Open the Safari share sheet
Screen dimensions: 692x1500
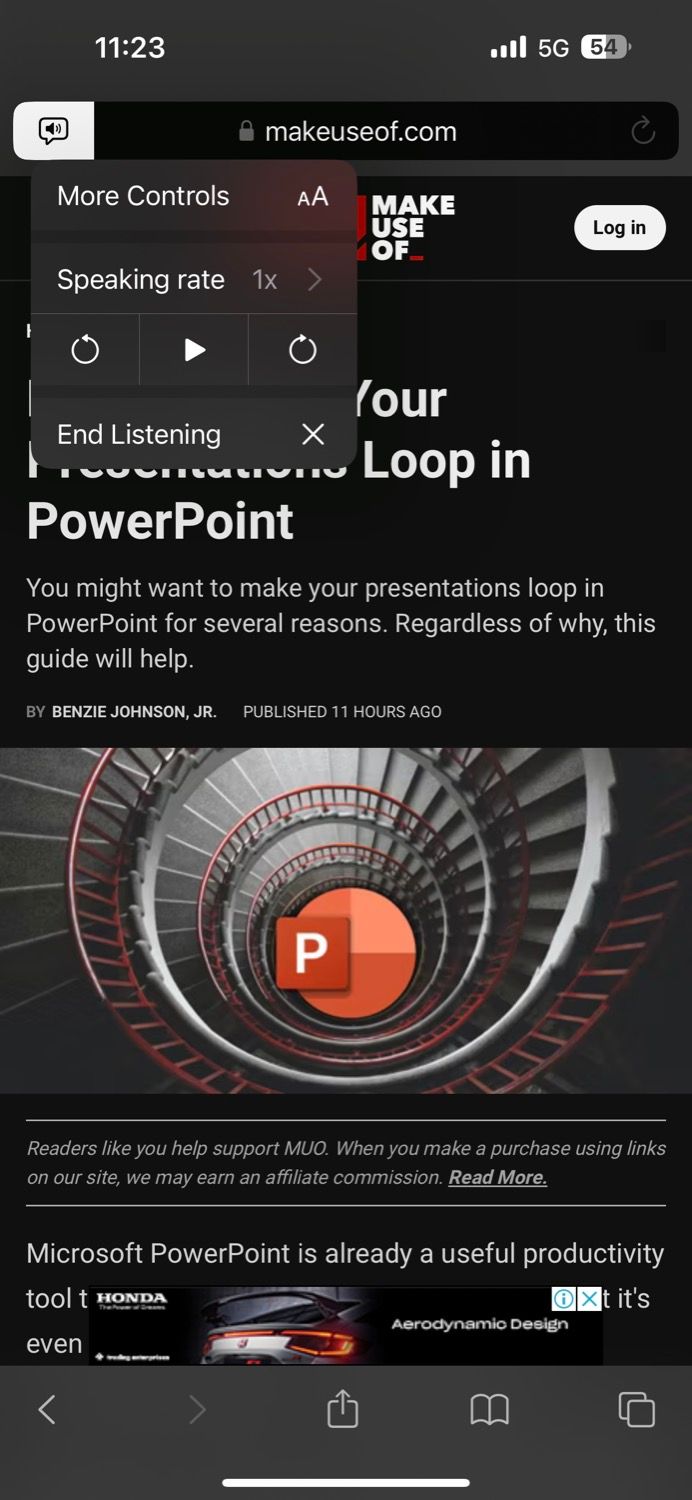point(342,1409)
